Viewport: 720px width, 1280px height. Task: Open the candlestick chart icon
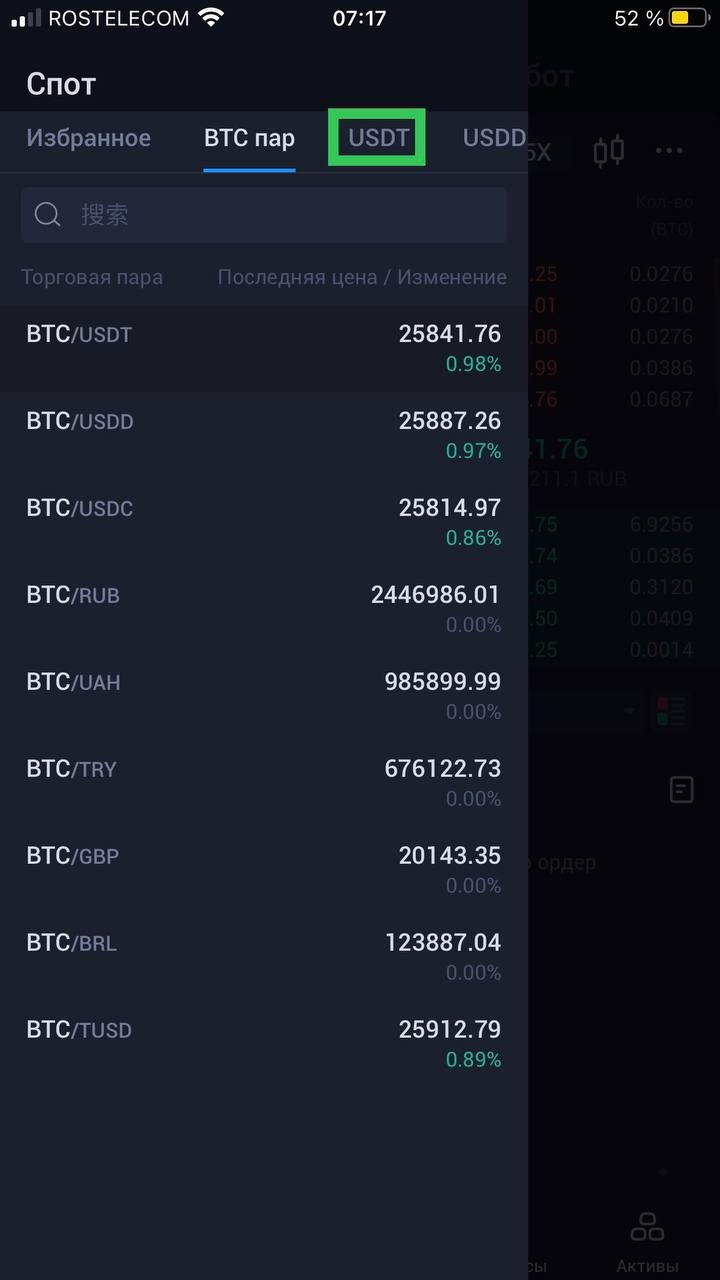[609, 151]
